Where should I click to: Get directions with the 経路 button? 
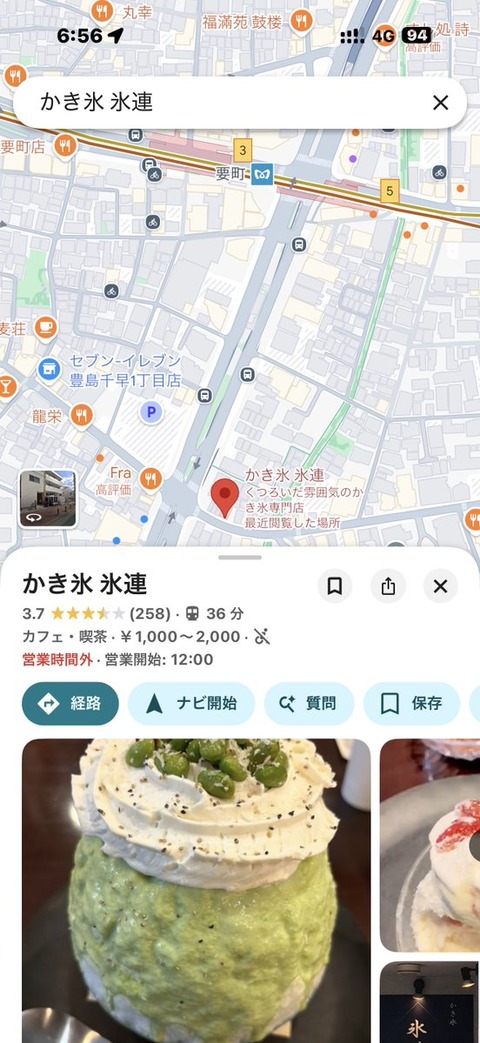click(x=70, y=703)
